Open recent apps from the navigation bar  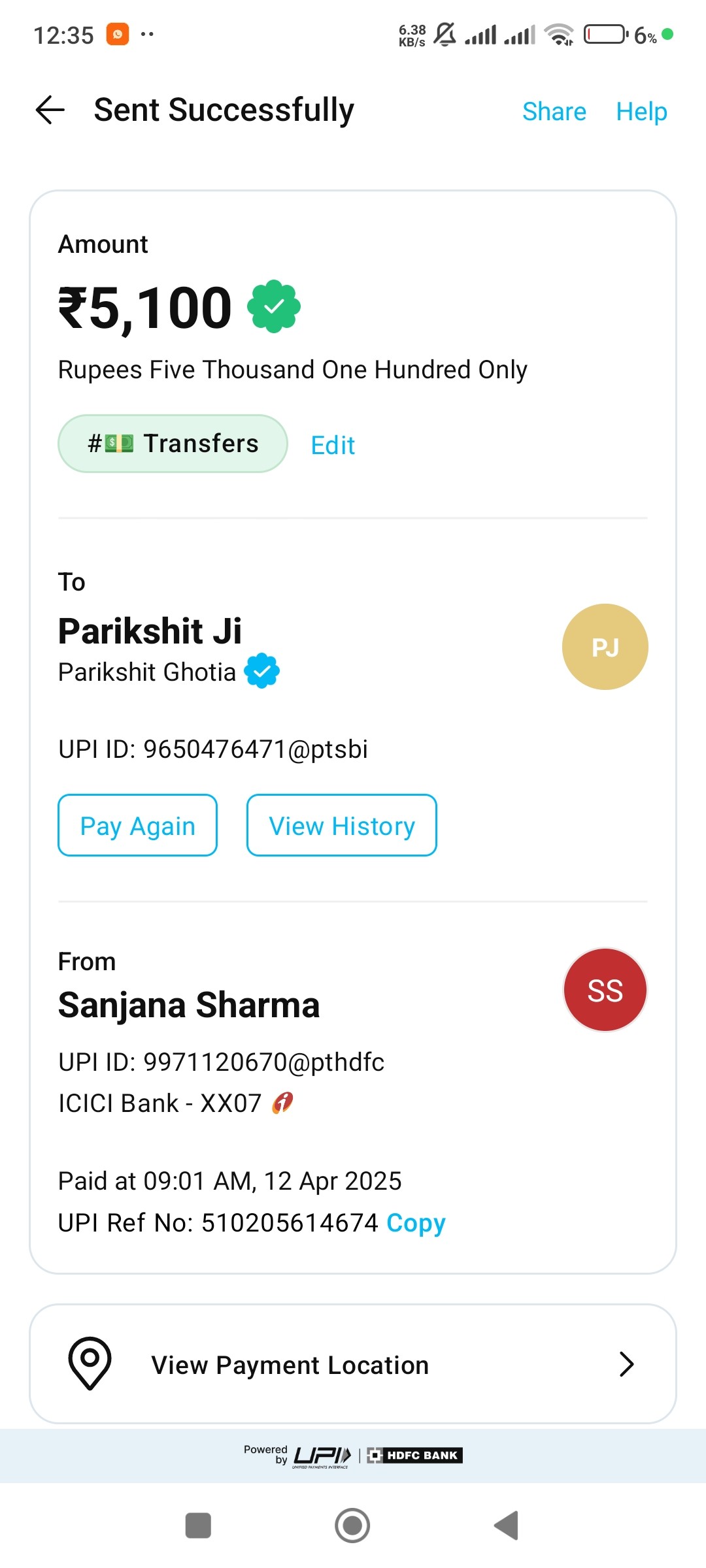pos(198,1526)
